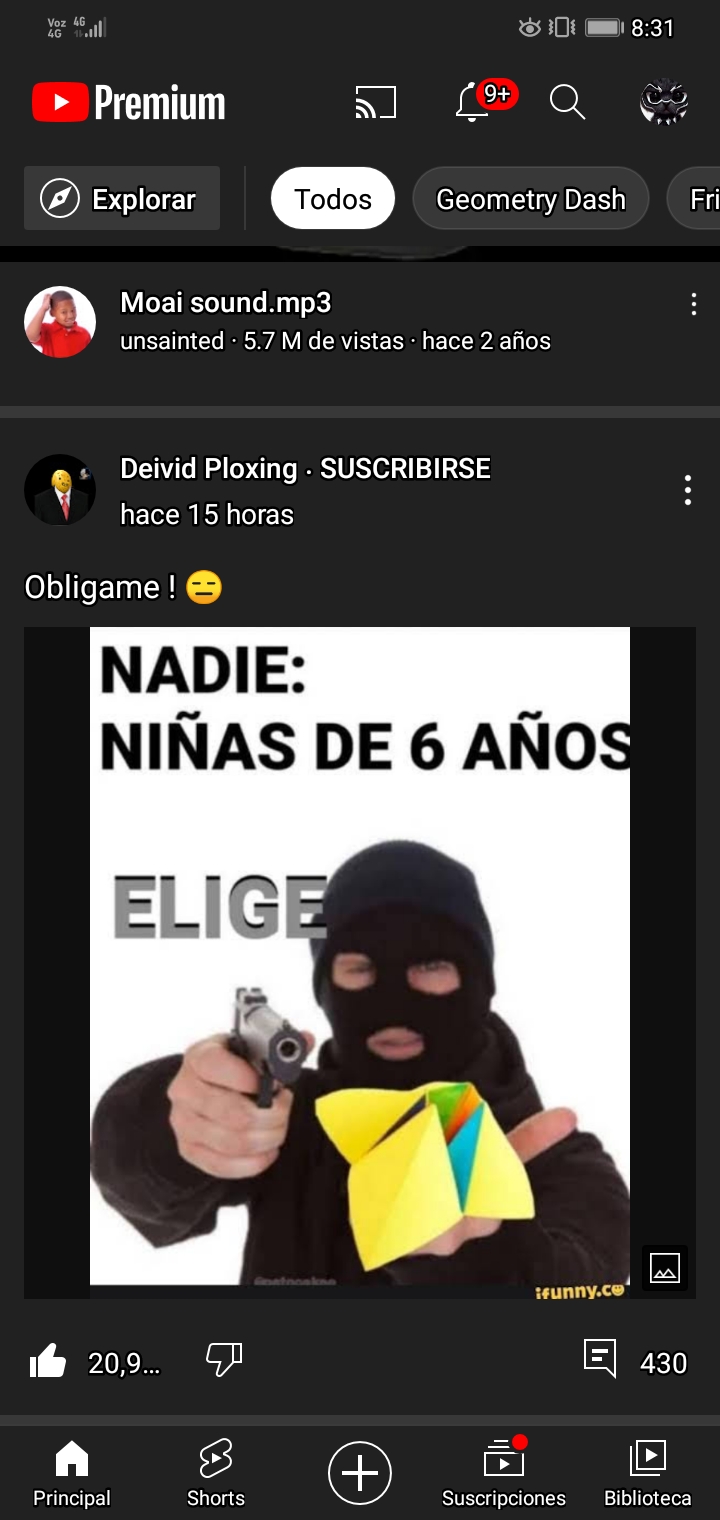Screen dimensions: 720x1520
Task: Open the Explorar chip
Action: (x=122, y=199)
